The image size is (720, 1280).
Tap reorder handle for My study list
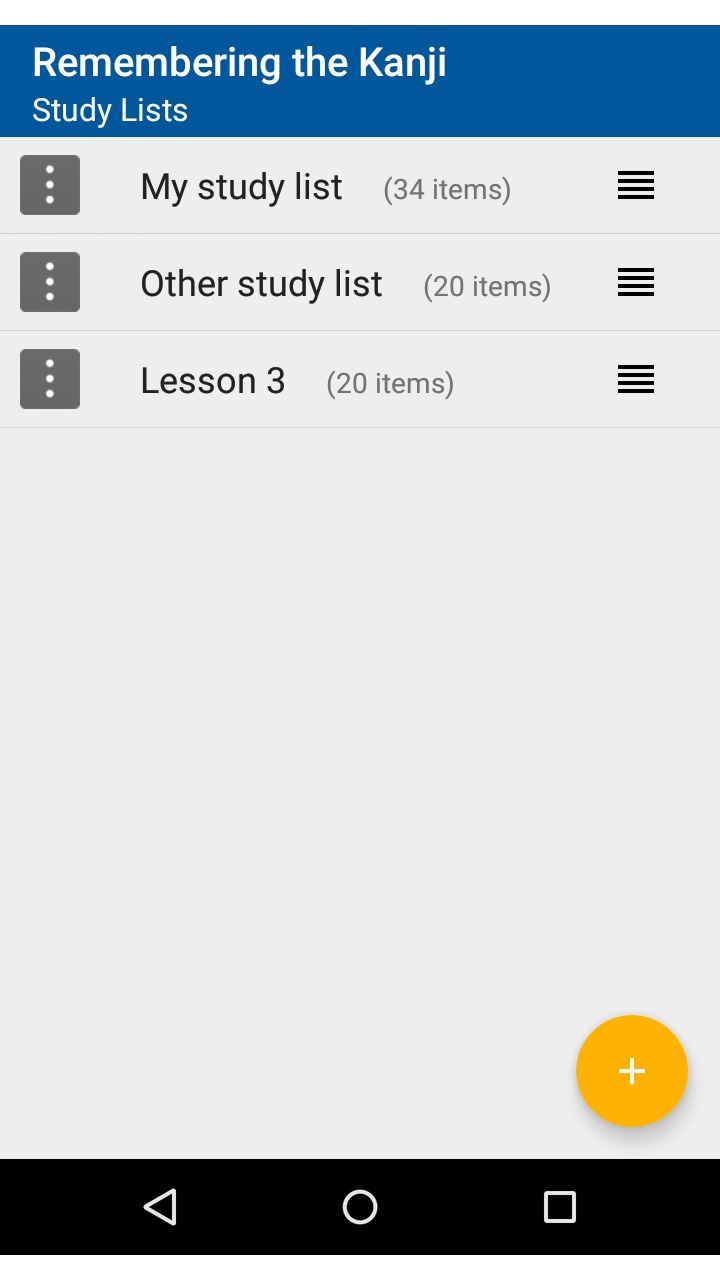pyautogui.click(x=636, y=185)
